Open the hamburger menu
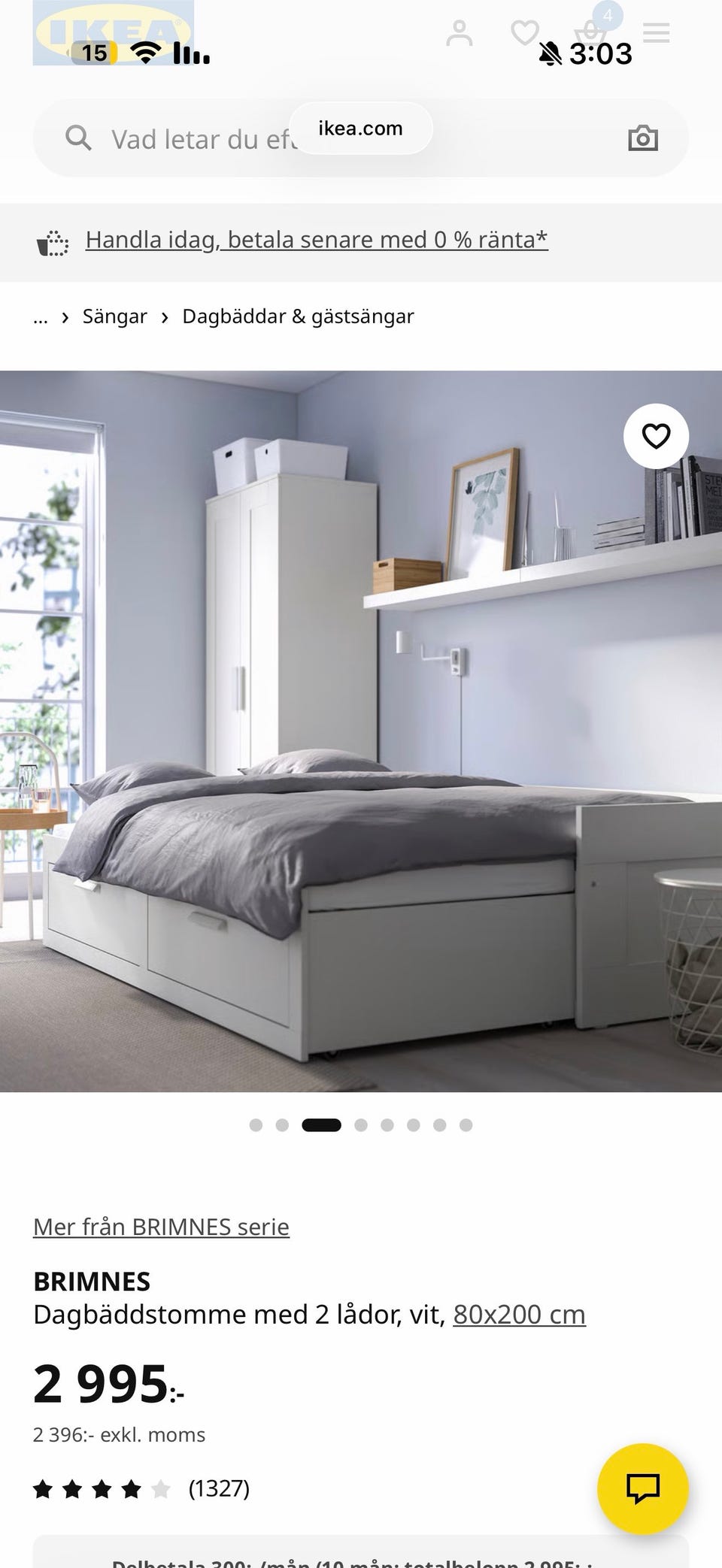Viewport: 722px width, 1568px height. coord(656,33)
